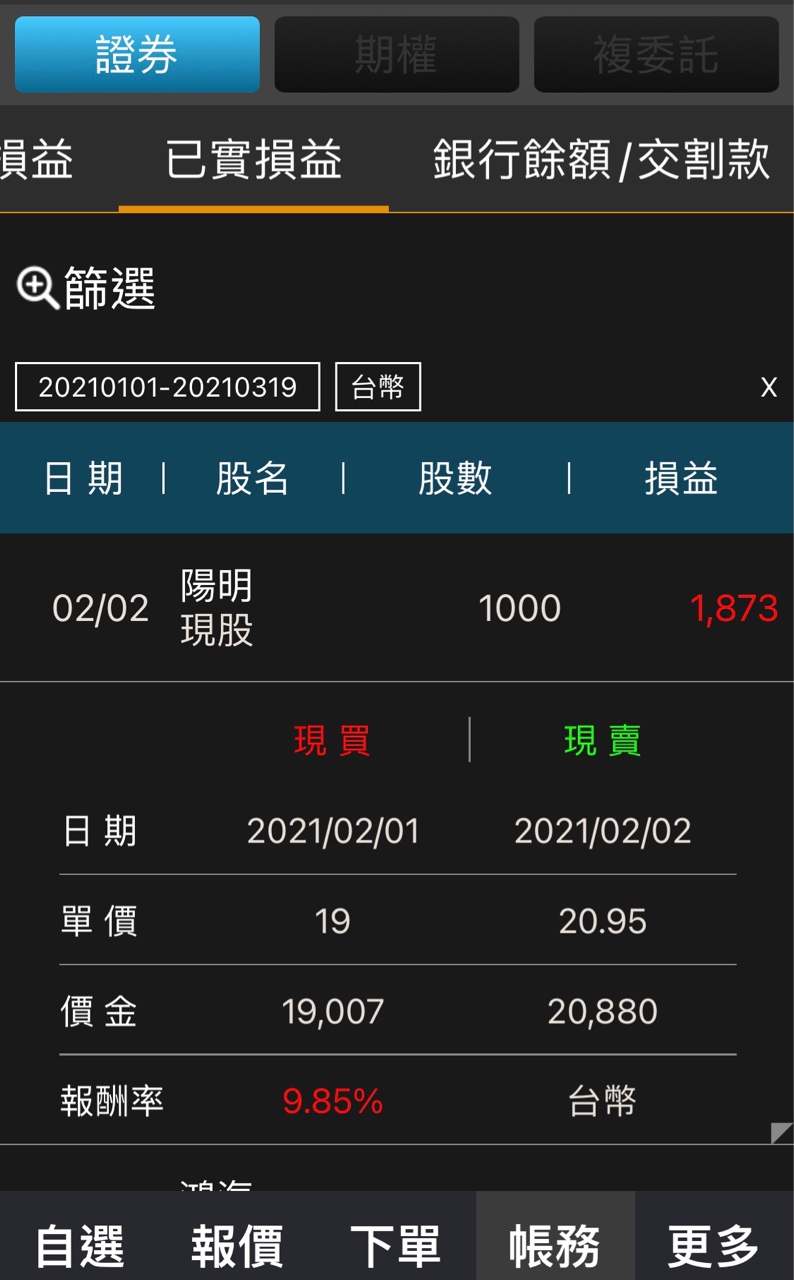
Task: Tap the 20210101-20210319 date range chip
Action: [167, 387]
